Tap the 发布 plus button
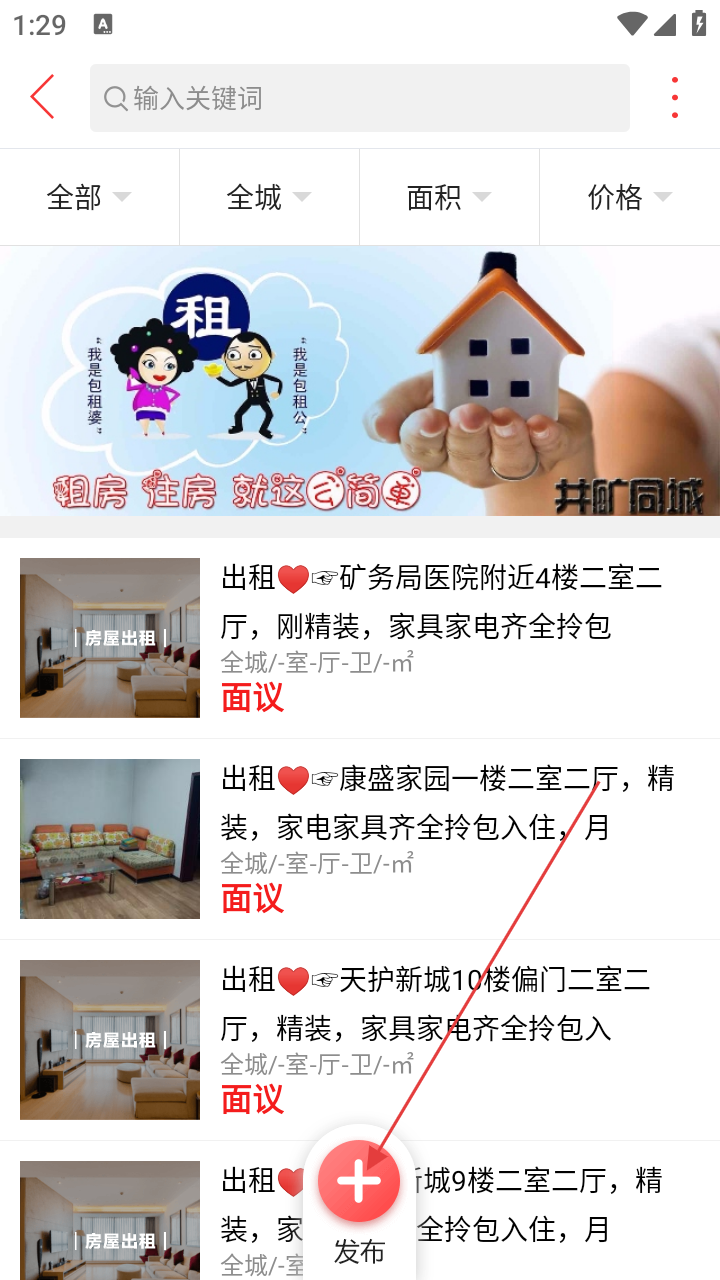The image size is (720, 1280). coord(359,1183)
